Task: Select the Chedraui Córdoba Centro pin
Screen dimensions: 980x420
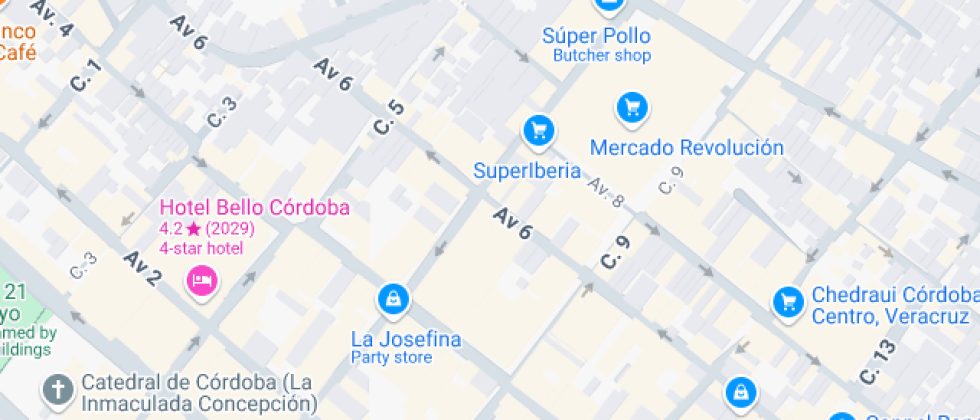Action: tap(788, 304)
